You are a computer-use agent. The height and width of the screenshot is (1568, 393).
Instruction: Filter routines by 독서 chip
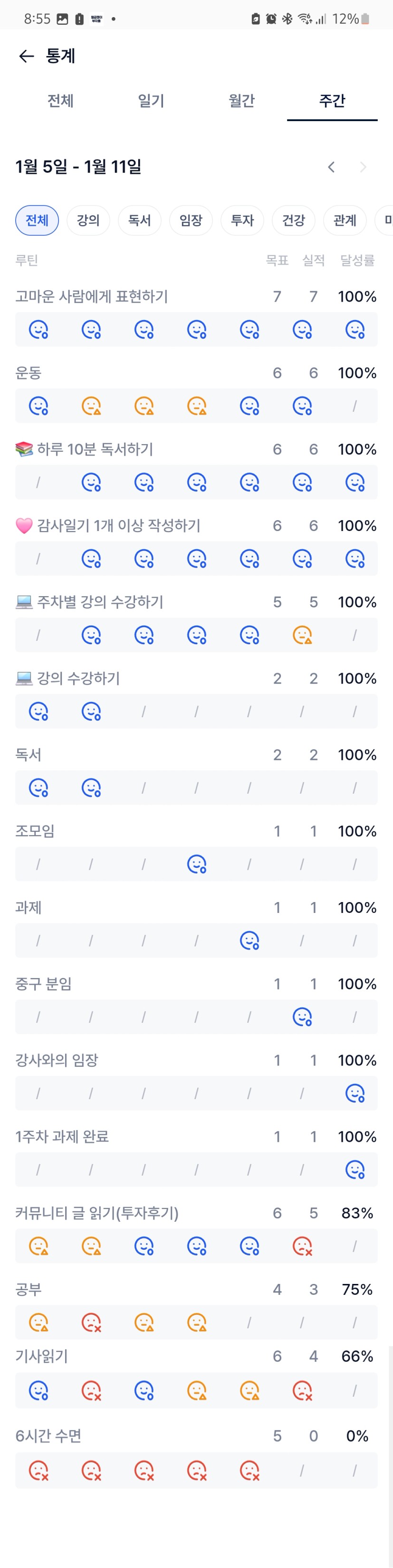pos(140,220)
